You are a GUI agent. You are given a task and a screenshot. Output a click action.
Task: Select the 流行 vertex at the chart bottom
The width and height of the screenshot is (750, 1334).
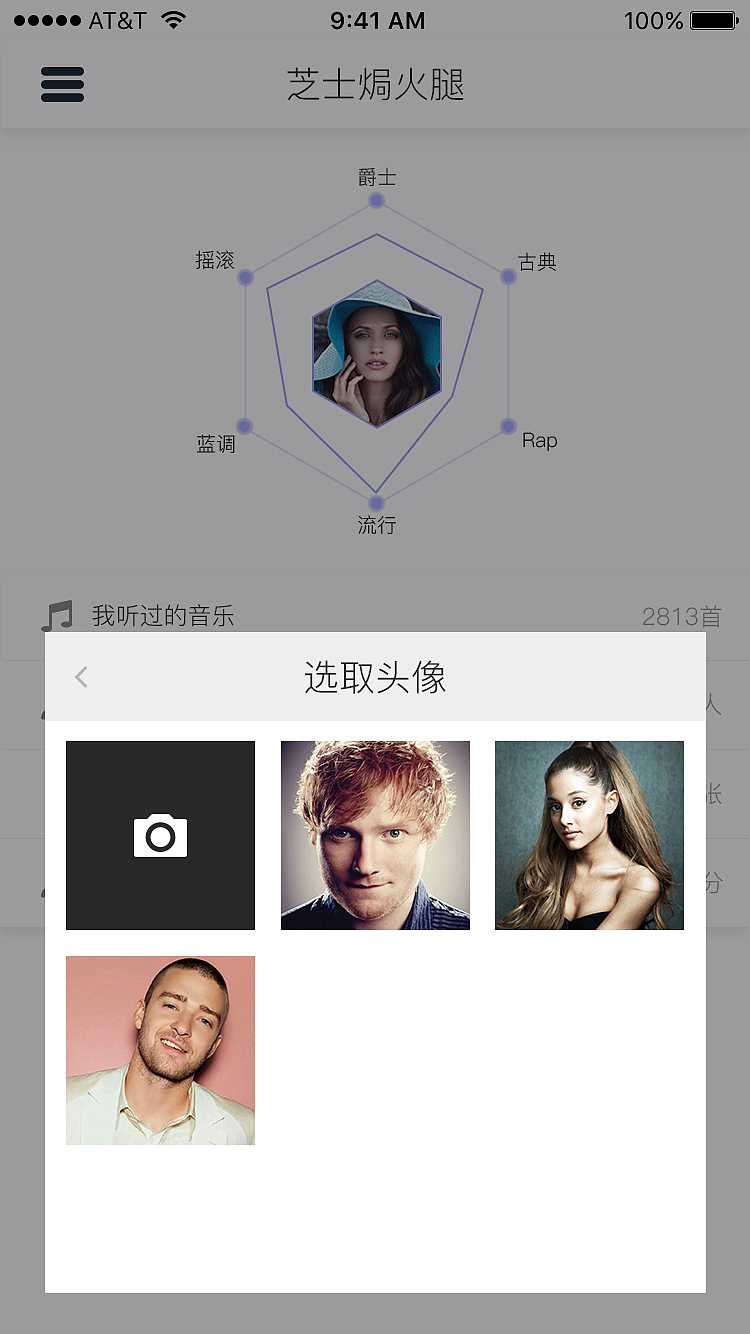[375, 503]
